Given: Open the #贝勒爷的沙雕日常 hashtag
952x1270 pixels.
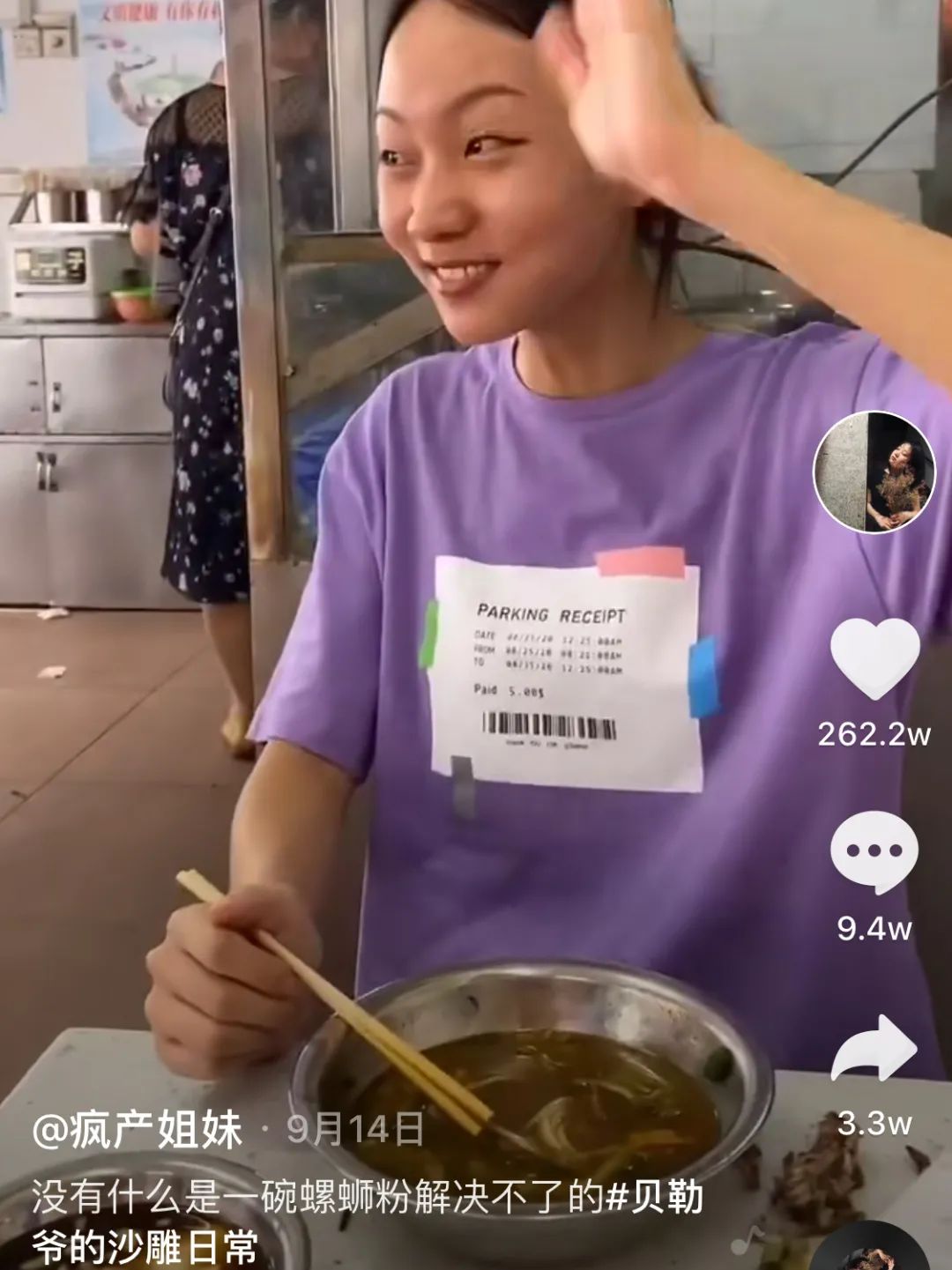Looking at the screenshot, I should [366, 1222].
